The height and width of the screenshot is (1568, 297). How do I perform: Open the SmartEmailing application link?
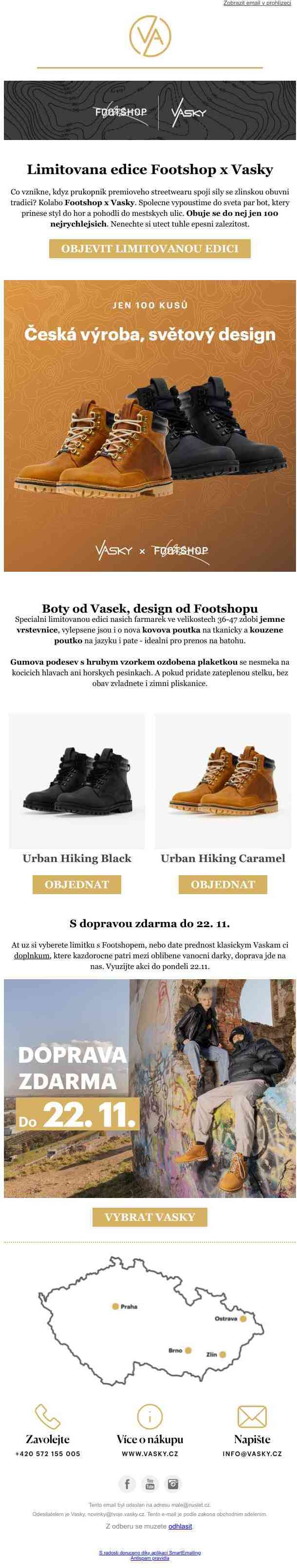pos(149,1552)
